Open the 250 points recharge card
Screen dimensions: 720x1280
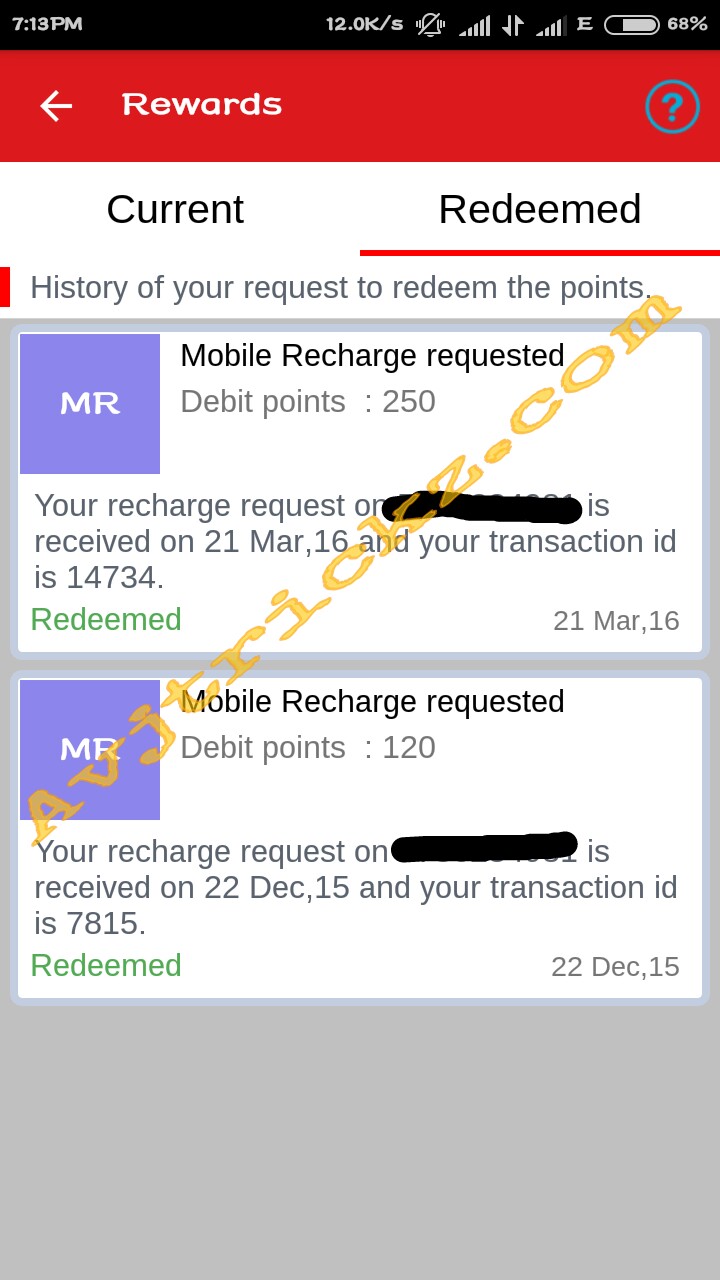click(360, 490)
